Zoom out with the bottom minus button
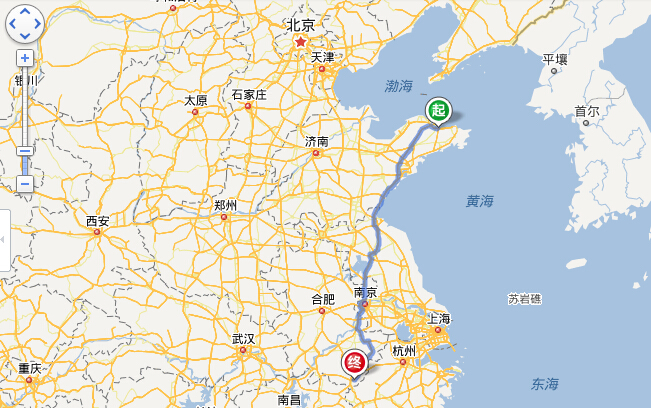The image size is (651, 408). coord(25,184)
